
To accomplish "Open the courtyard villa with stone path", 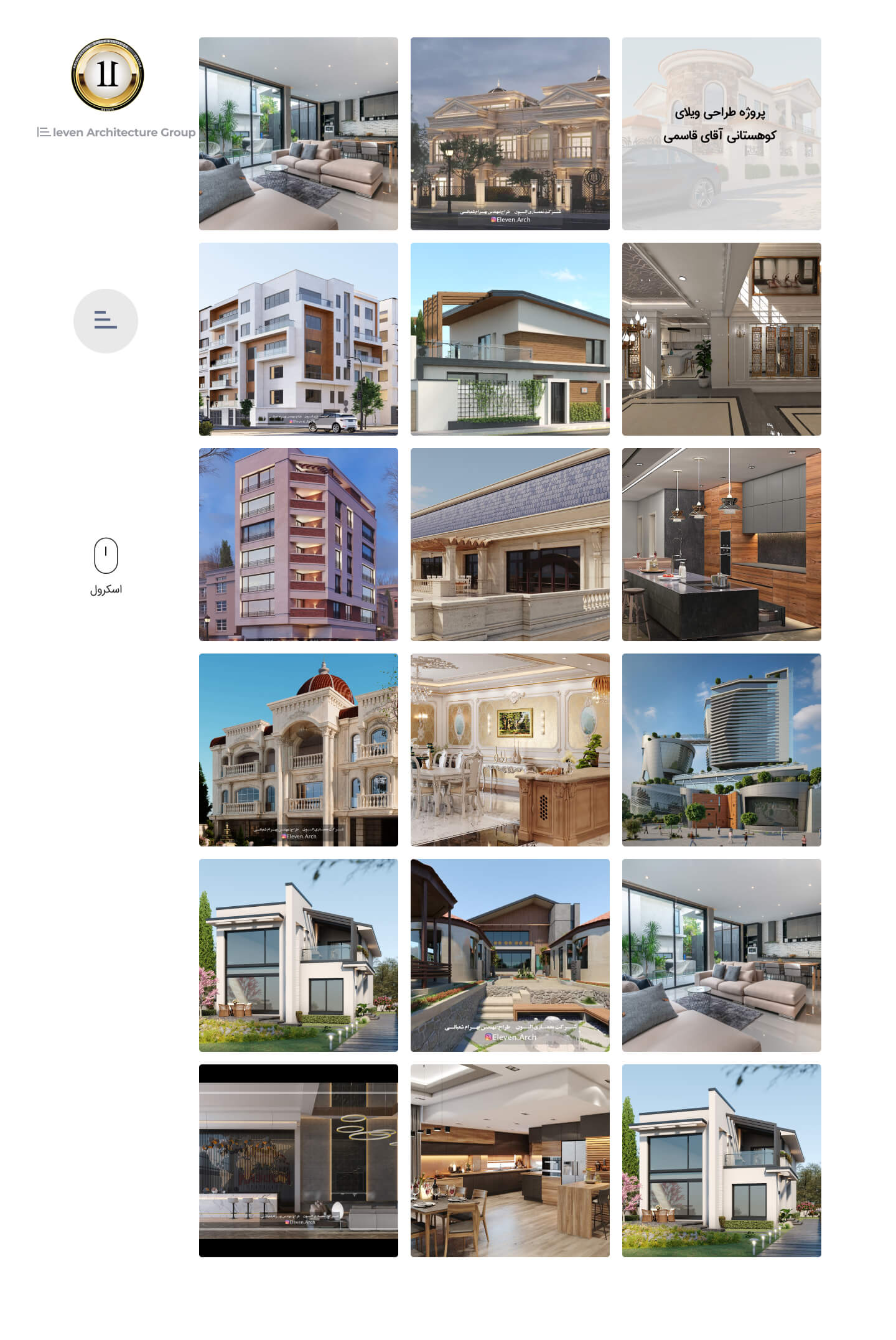I will [x=510, y=955].
